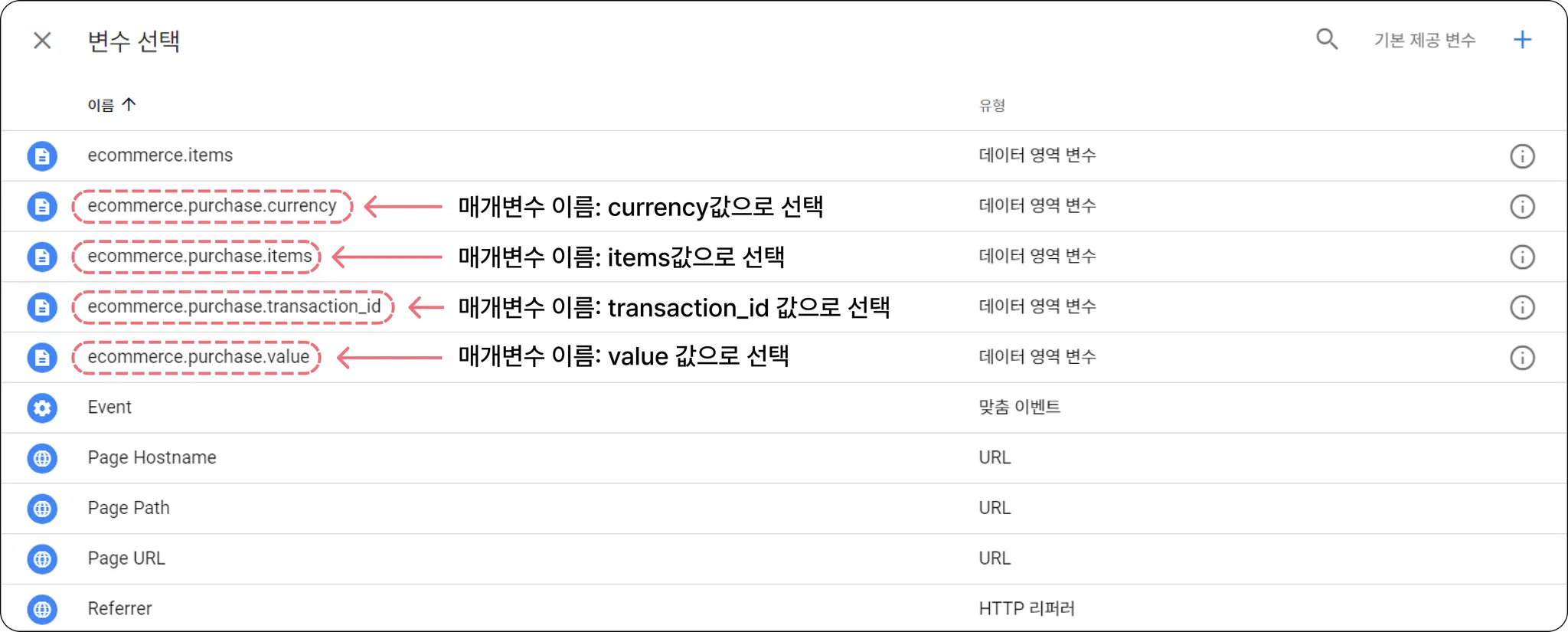Pick the Page Hostname variable
Screen dimensions: 1568x632
(152, 458)
